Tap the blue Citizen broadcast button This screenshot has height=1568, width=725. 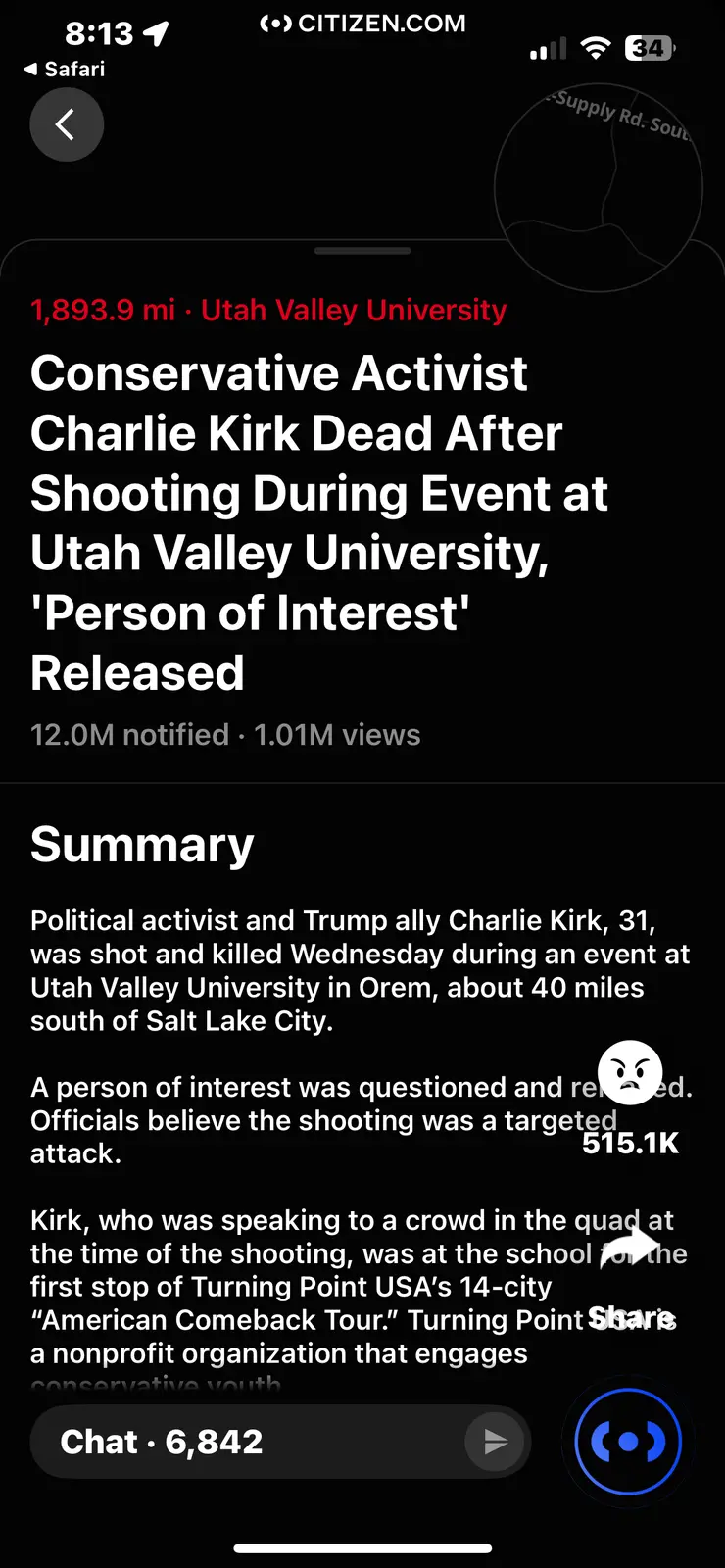628,1442
